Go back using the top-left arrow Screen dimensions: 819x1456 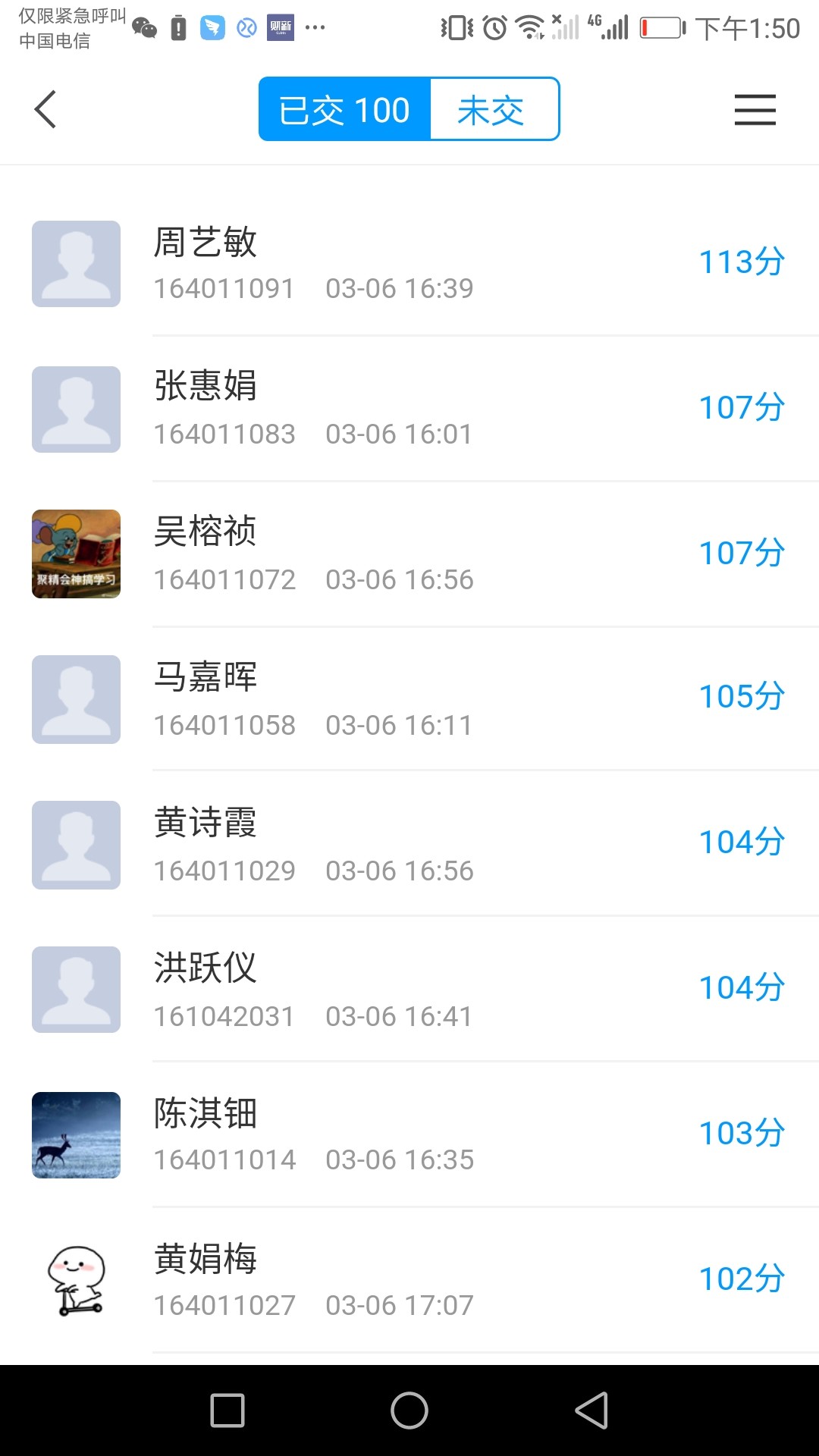tap(45, 109)
